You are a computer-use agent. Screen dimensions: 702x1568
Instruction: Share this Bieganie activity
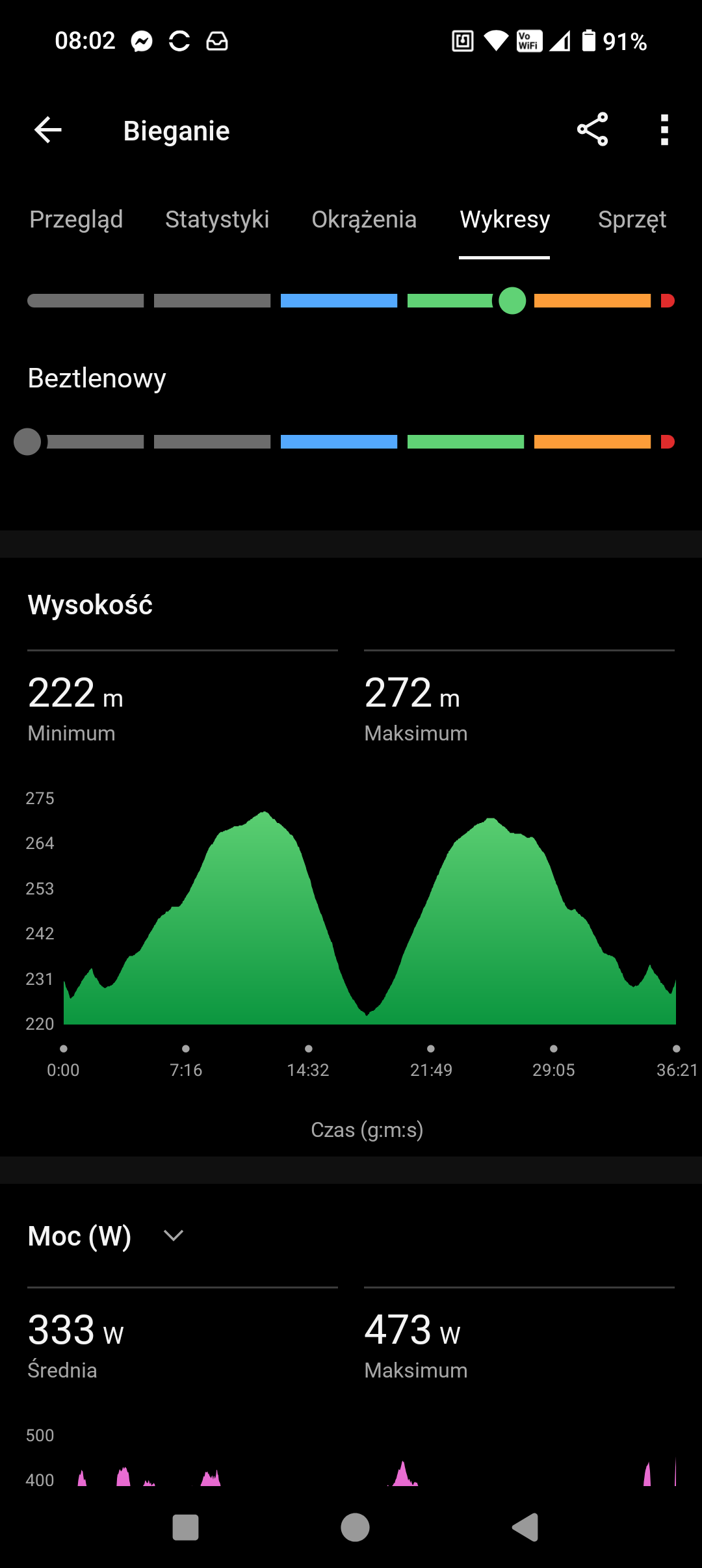tap(592, 129)
